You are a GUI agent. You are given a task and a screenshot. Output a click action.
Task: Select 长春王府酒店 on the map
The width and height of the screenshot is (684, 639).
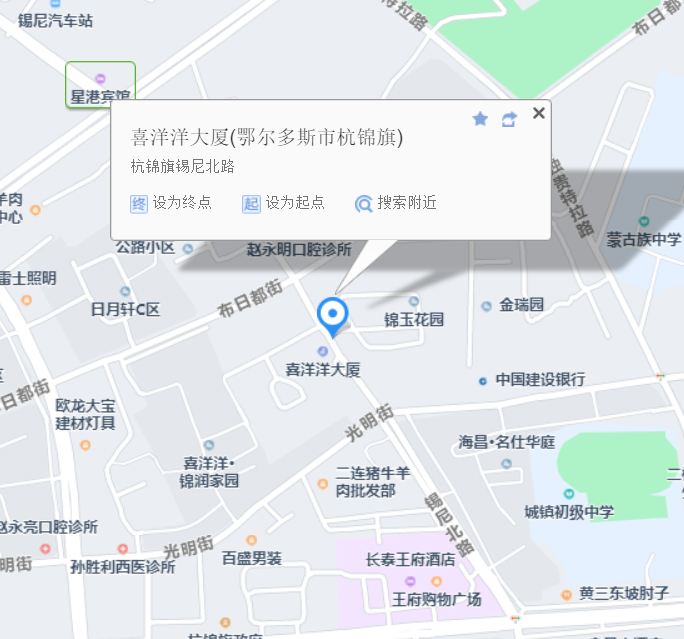pos(410,561)
